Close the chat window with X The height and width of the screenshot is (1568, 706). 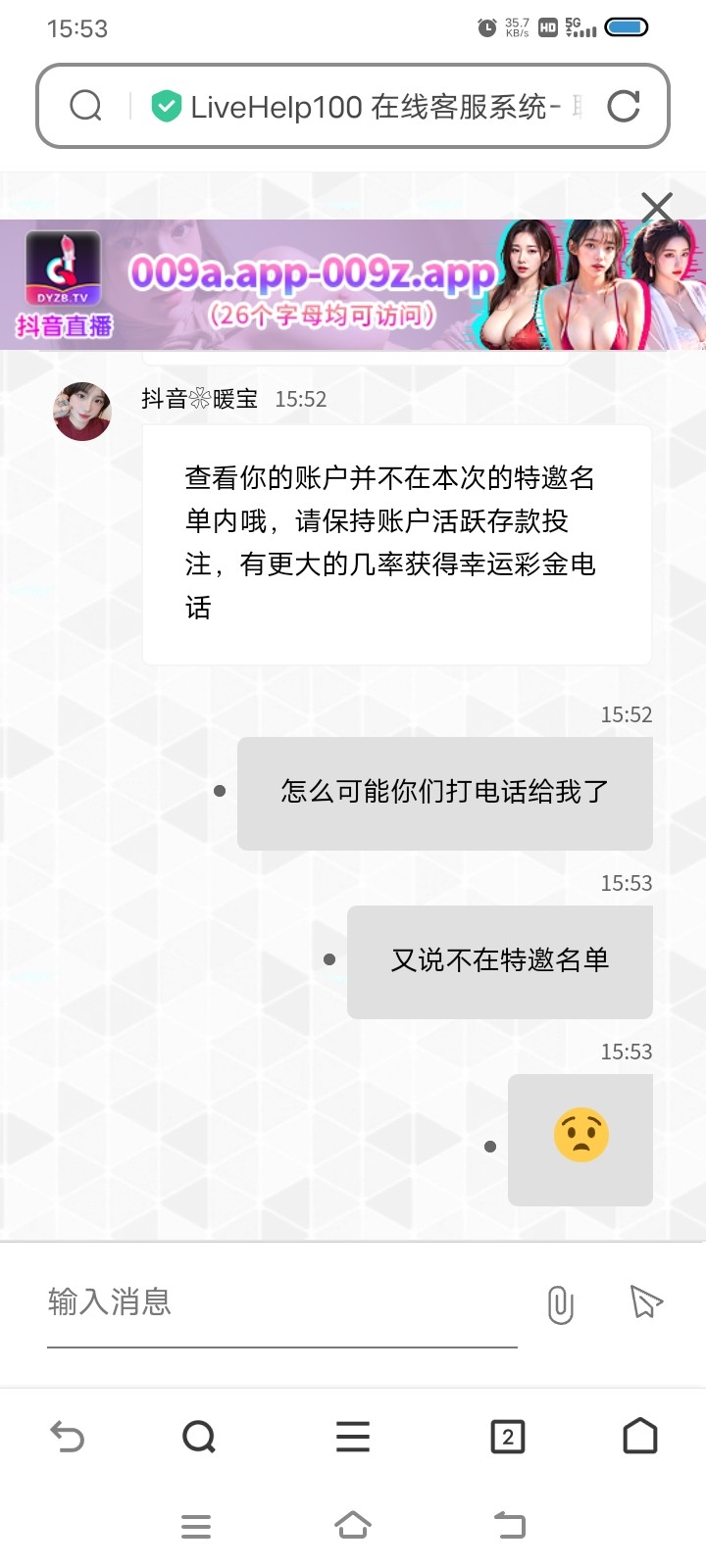[x=656, y=207]
